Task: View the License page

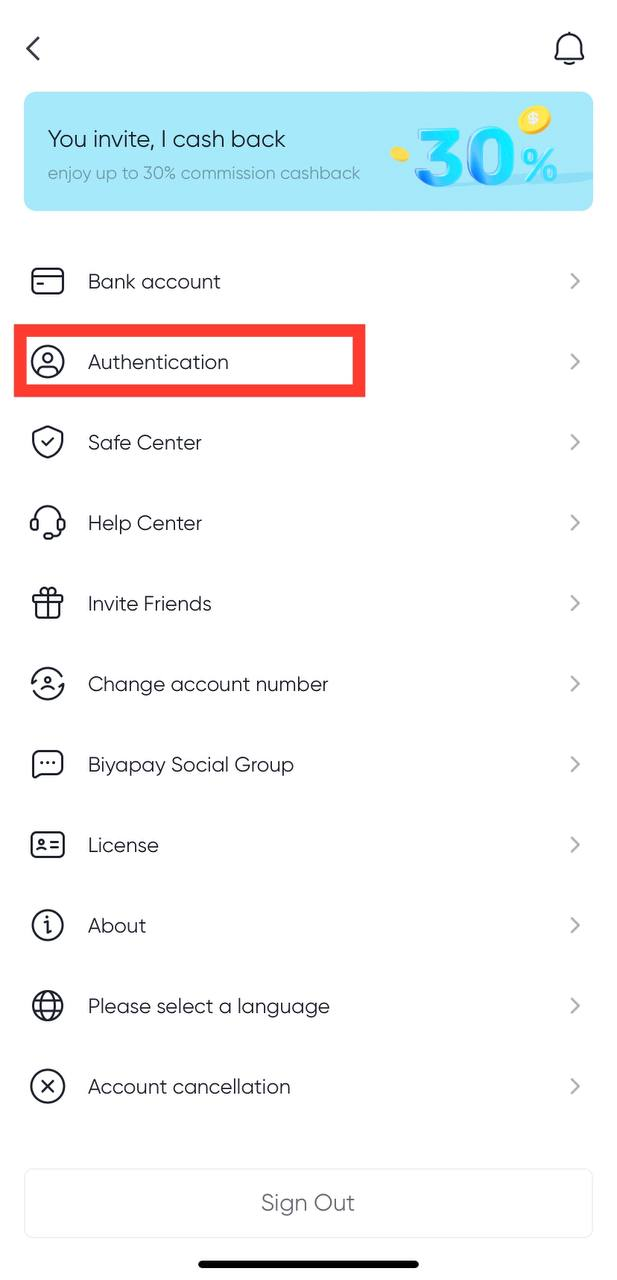Action: (308, 846)
